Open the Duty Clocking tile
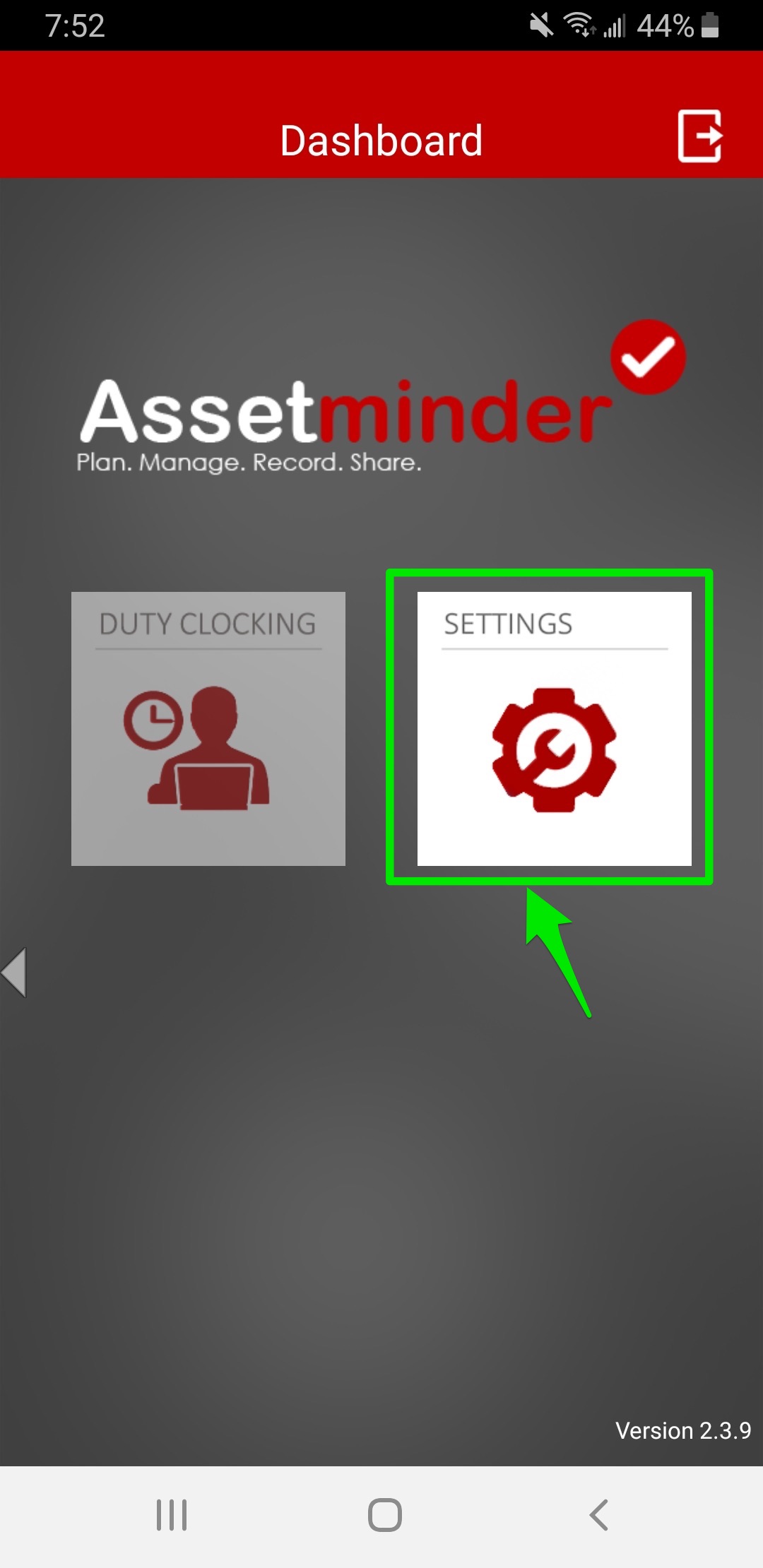 coord(208,728)
